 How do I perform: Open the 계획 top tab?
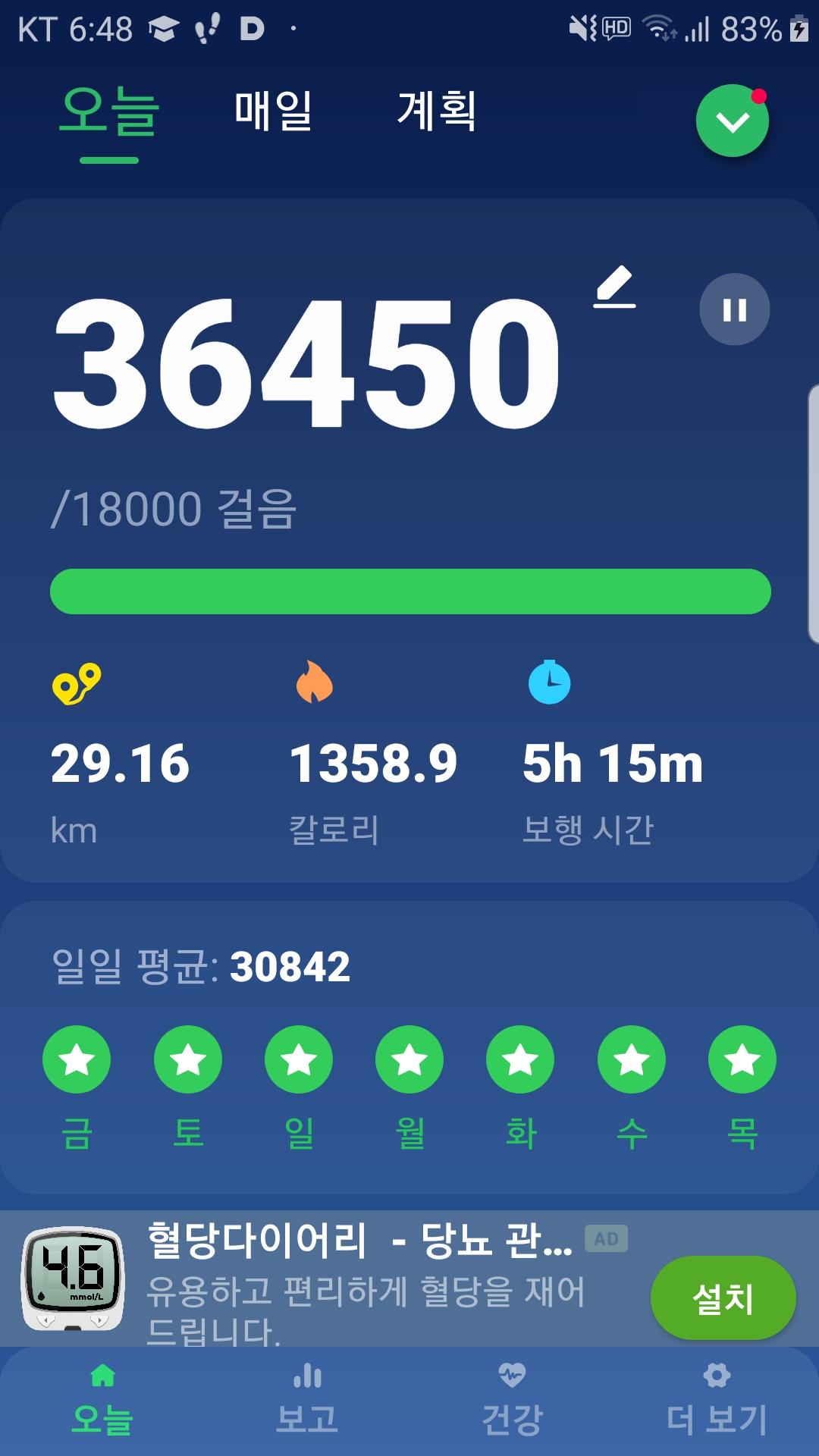point(437,111)
